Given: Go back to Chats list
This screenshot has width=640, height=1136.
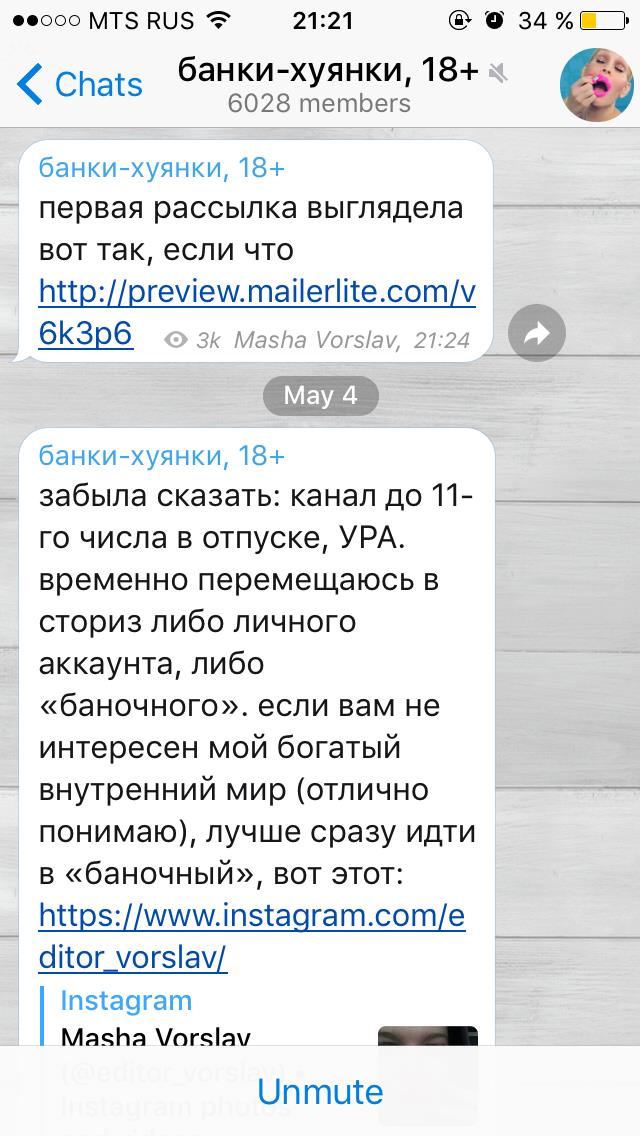Looking at the screenshot, I should tap(80, 85).
